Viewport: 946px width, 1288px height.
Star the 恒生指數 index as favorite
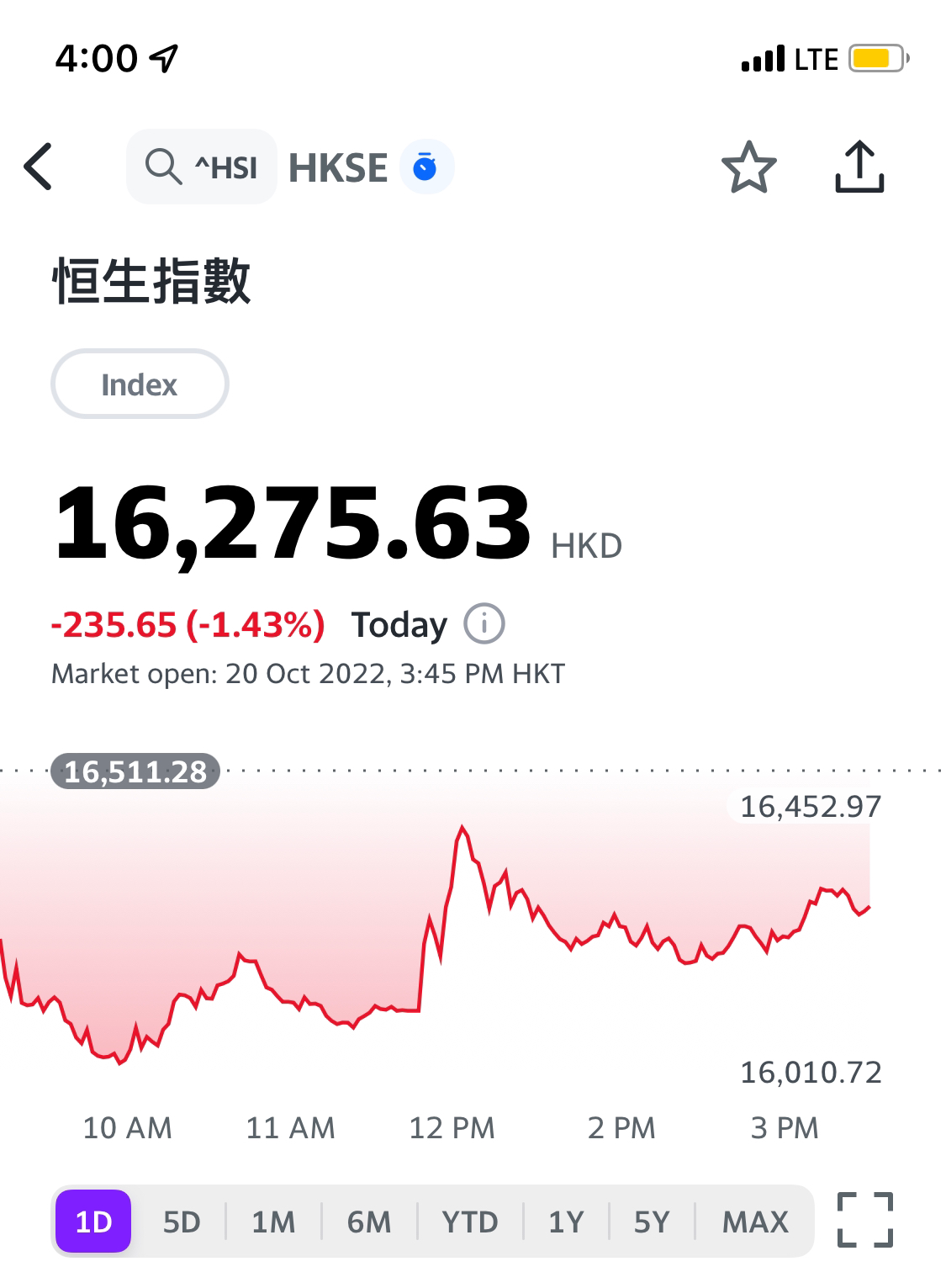[x=748, y=167]
